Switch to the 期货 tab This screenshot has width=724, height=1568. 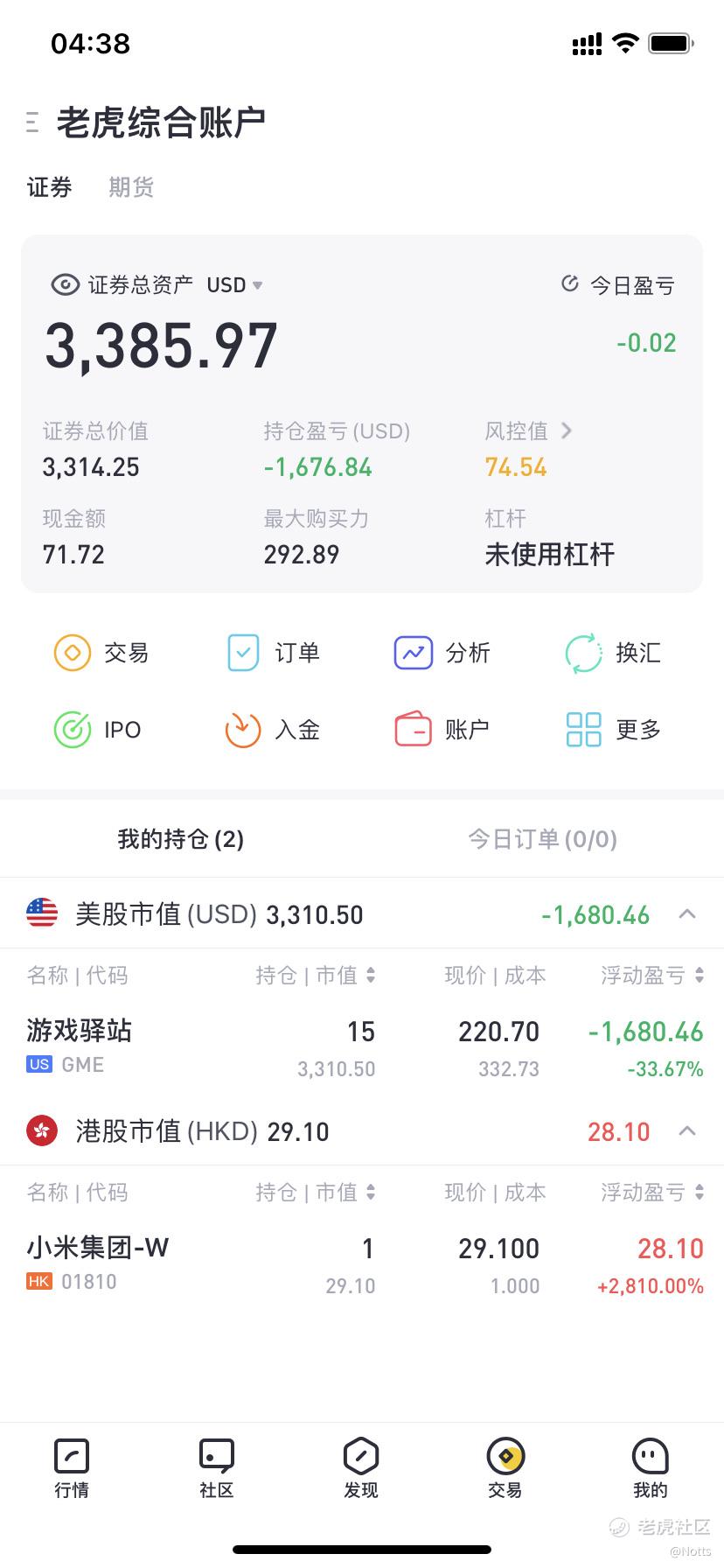tap(131, 187)
